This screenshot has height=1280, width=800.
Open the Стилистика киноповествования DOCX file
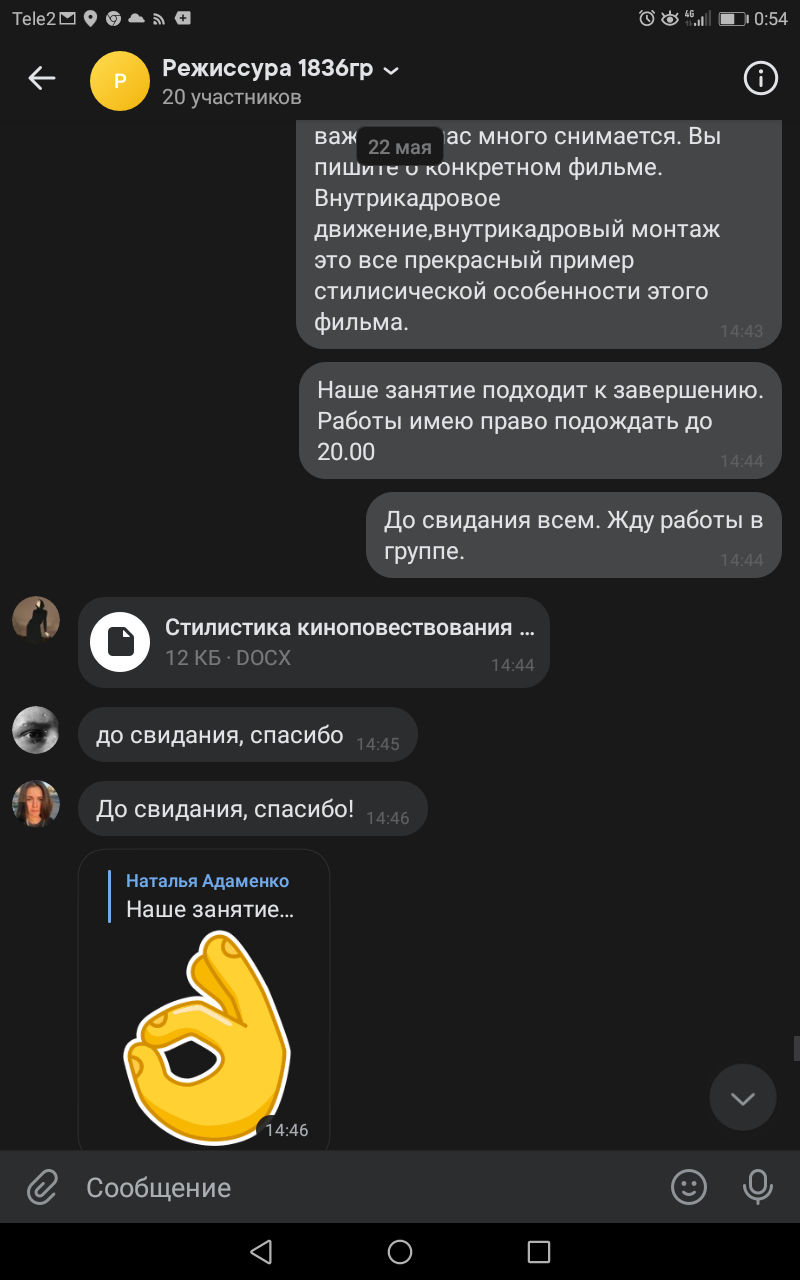[x=314, y=642]
